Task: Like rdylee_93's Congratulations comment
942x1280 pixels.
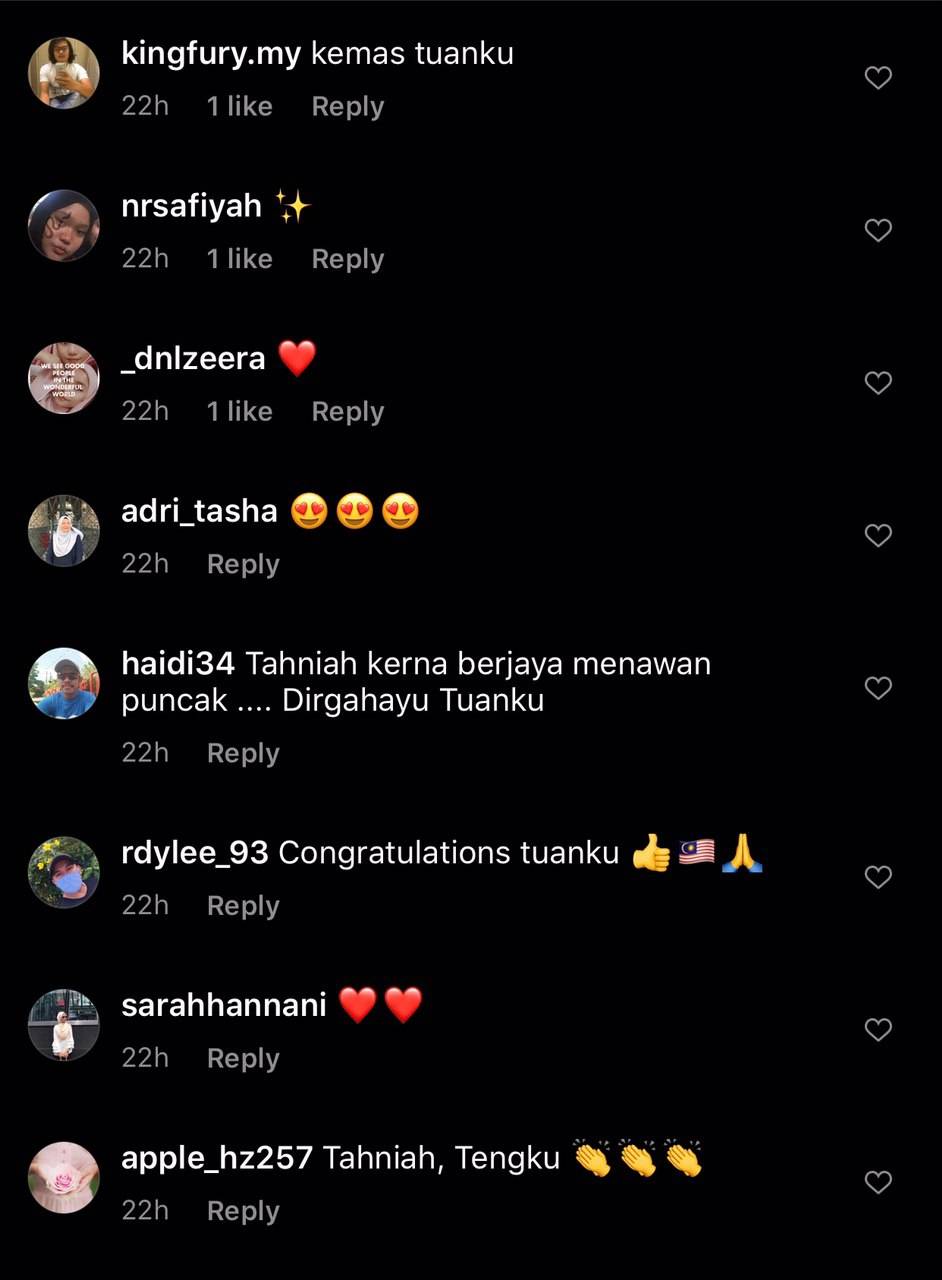Action: click(x=877, y=878)
